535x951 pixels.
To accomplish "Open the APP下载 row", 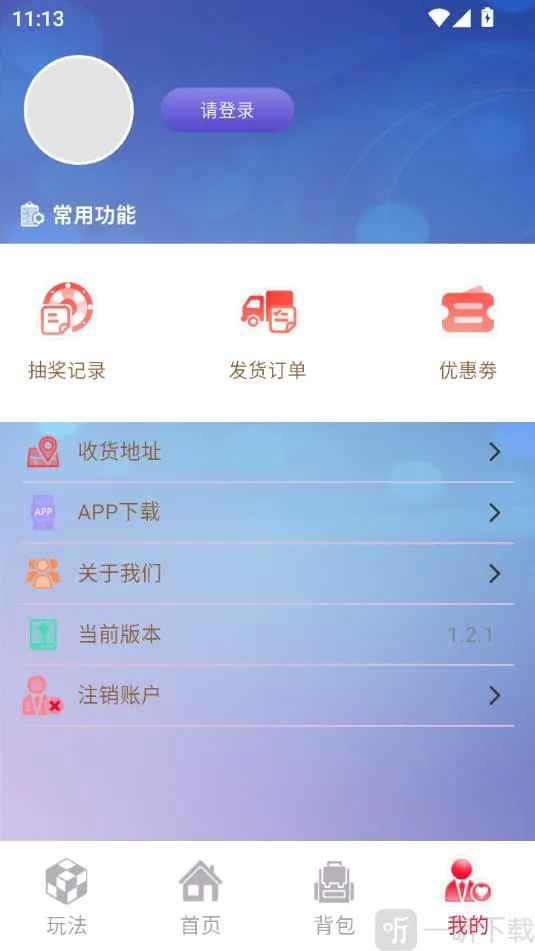I will coord(268,512).
